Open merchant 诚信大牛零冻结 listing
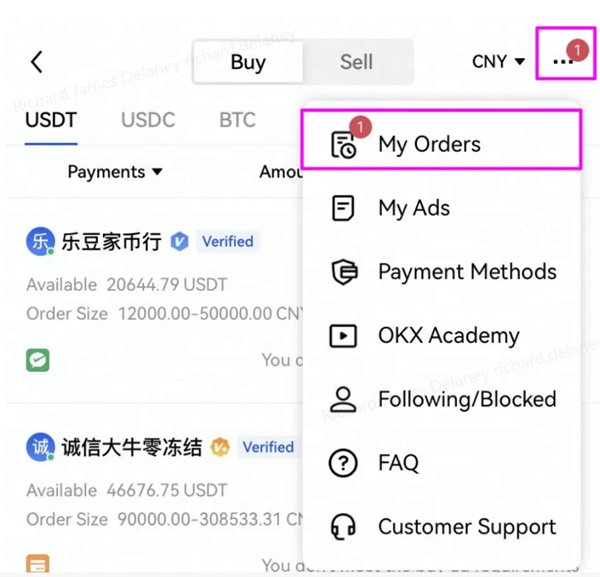Viewport: 600px width, 577px height. point(131,447)
